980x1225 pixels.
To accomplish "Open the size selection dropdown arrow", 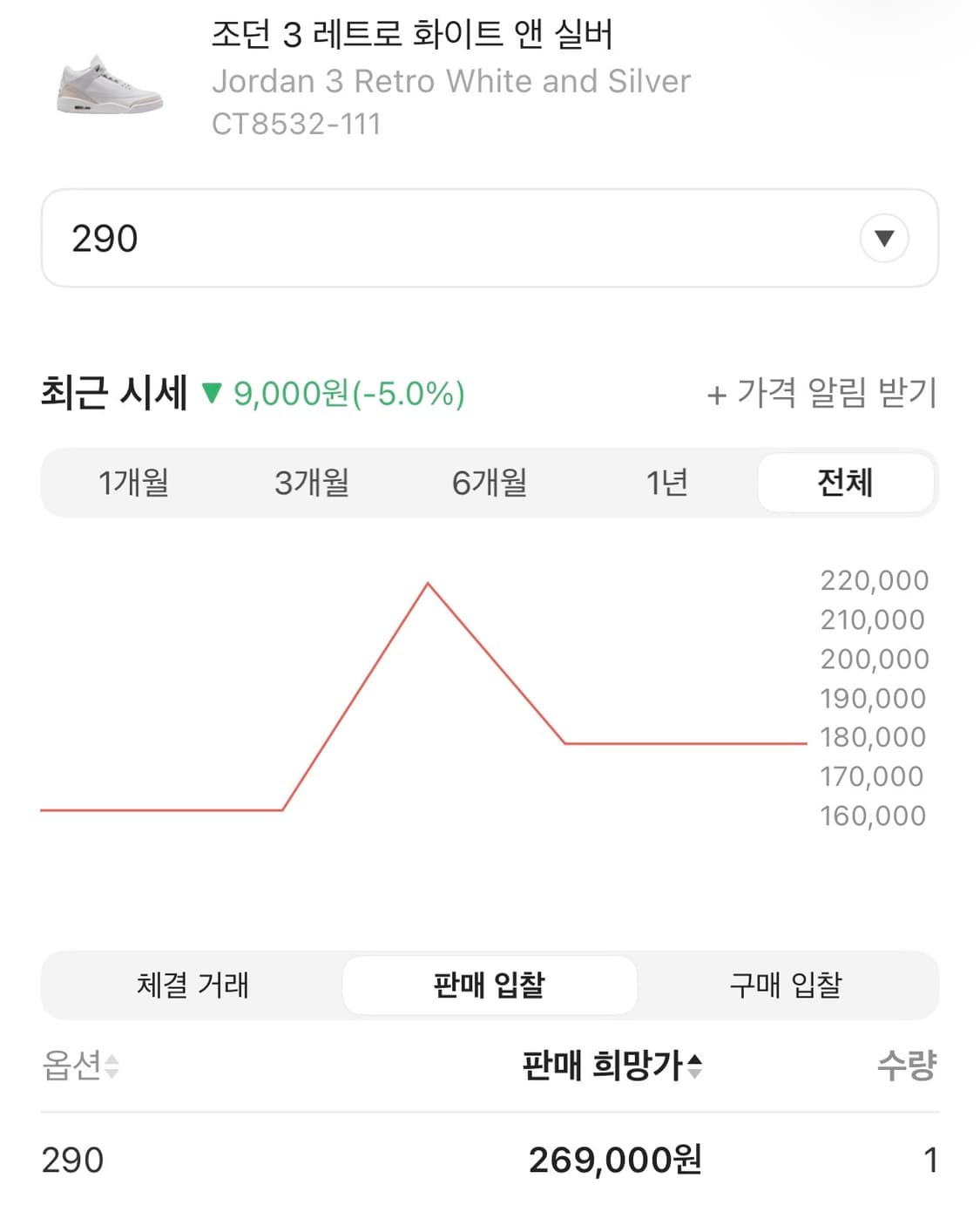I will [x=882, y=238].
